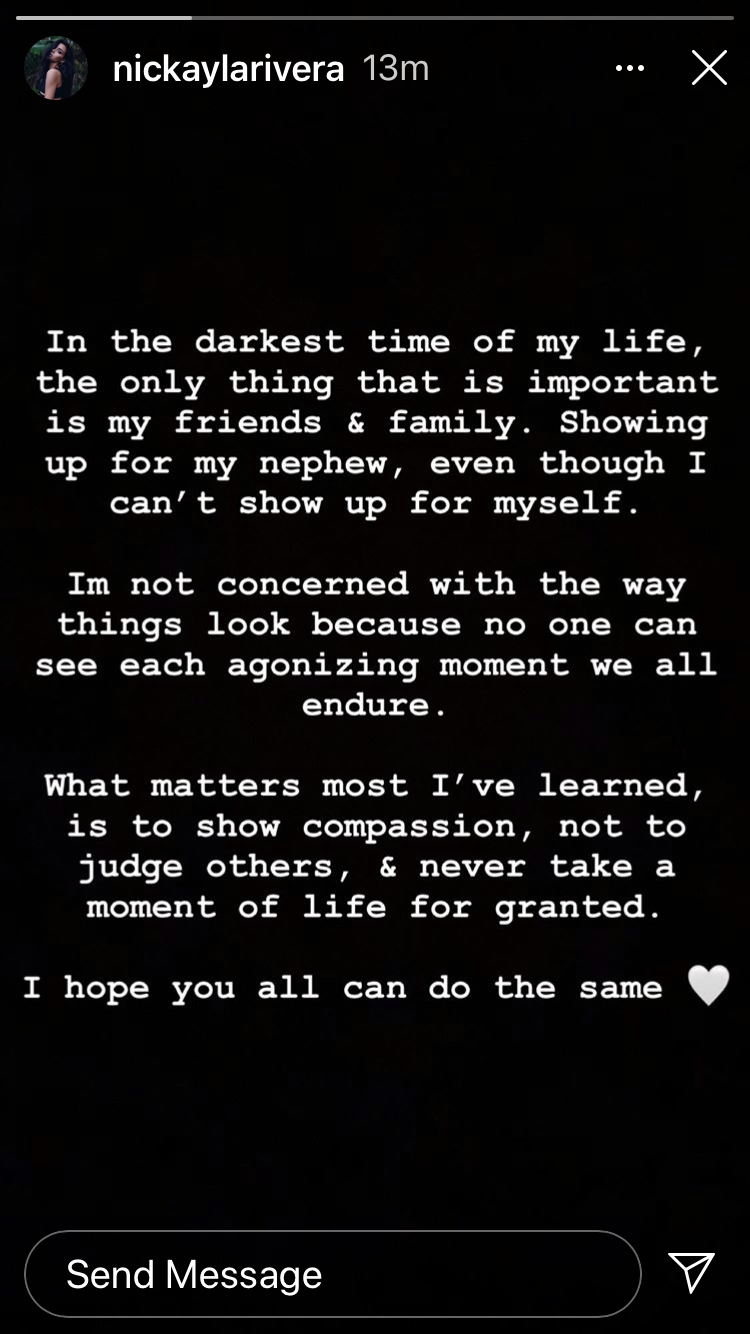
Task: Tap the nickaylarivera username
Action: click(x=228, y=69)
